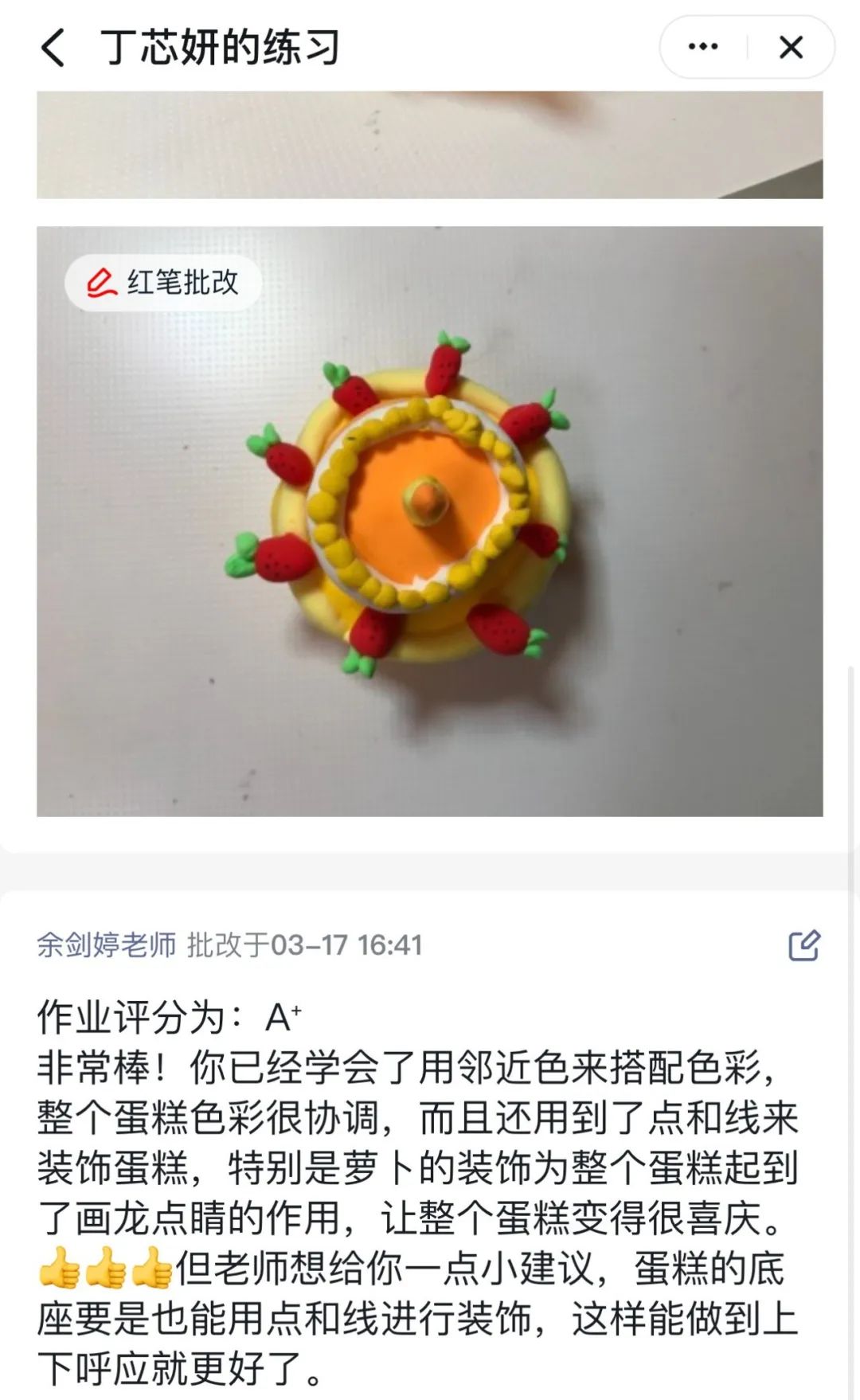This screenshot has height=1400, width=860.
Task: Open the partial photo above the cake
Action: point(430,145)
